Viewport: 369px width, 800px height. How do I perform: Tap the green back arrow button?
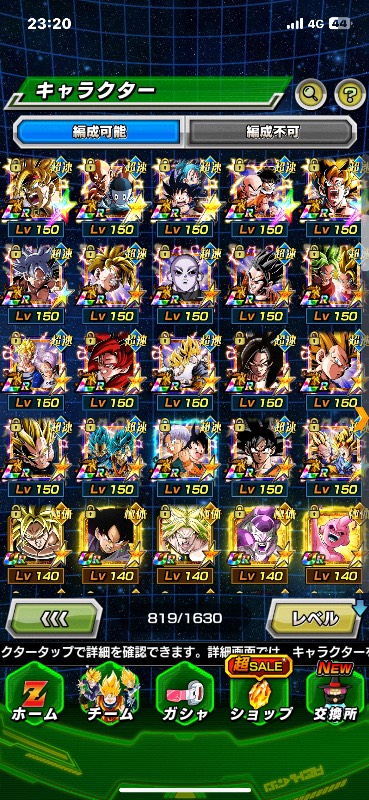point(54,618)
